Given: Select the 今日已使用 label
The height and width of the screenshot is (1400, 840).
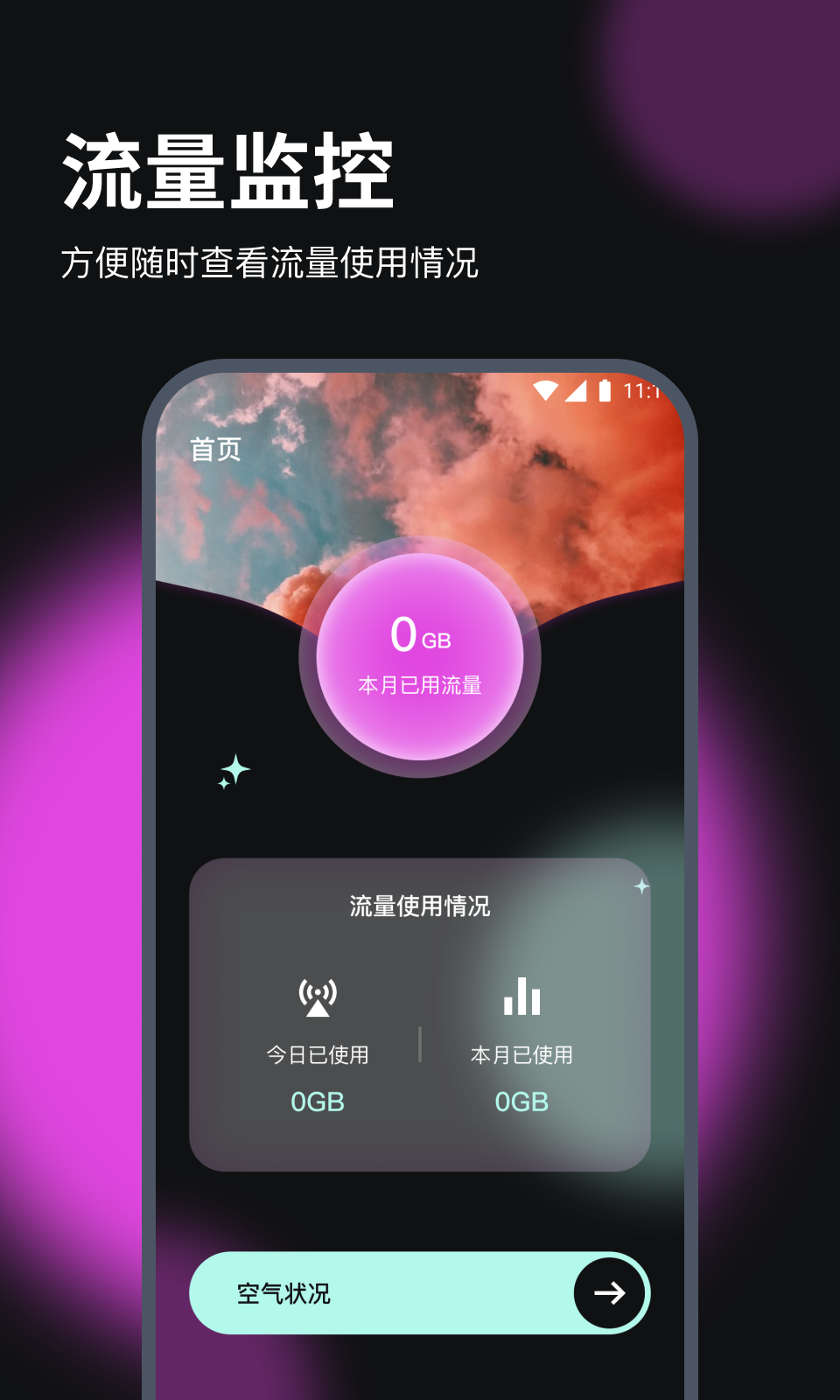Looking at the screenshot, I should [x=318, y=1055].
